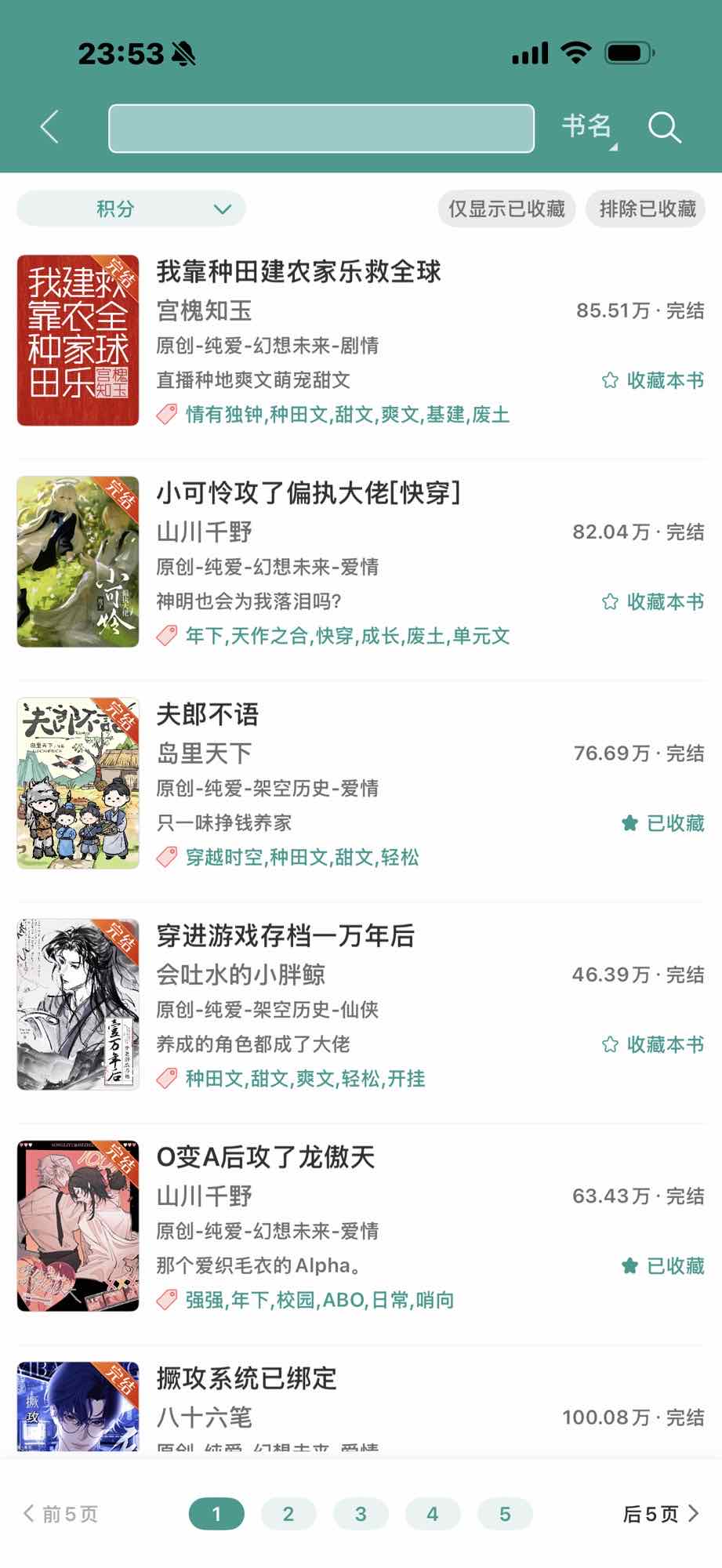The image size is (722, 1568).
Task: Tap the search text field
Action: click(321, 128)
